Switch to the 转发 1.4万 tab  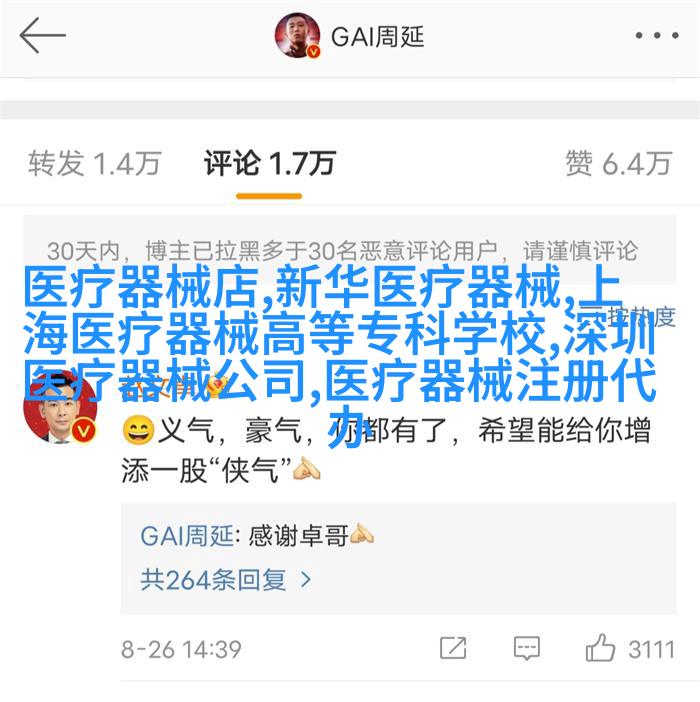(x=94, y=163)
